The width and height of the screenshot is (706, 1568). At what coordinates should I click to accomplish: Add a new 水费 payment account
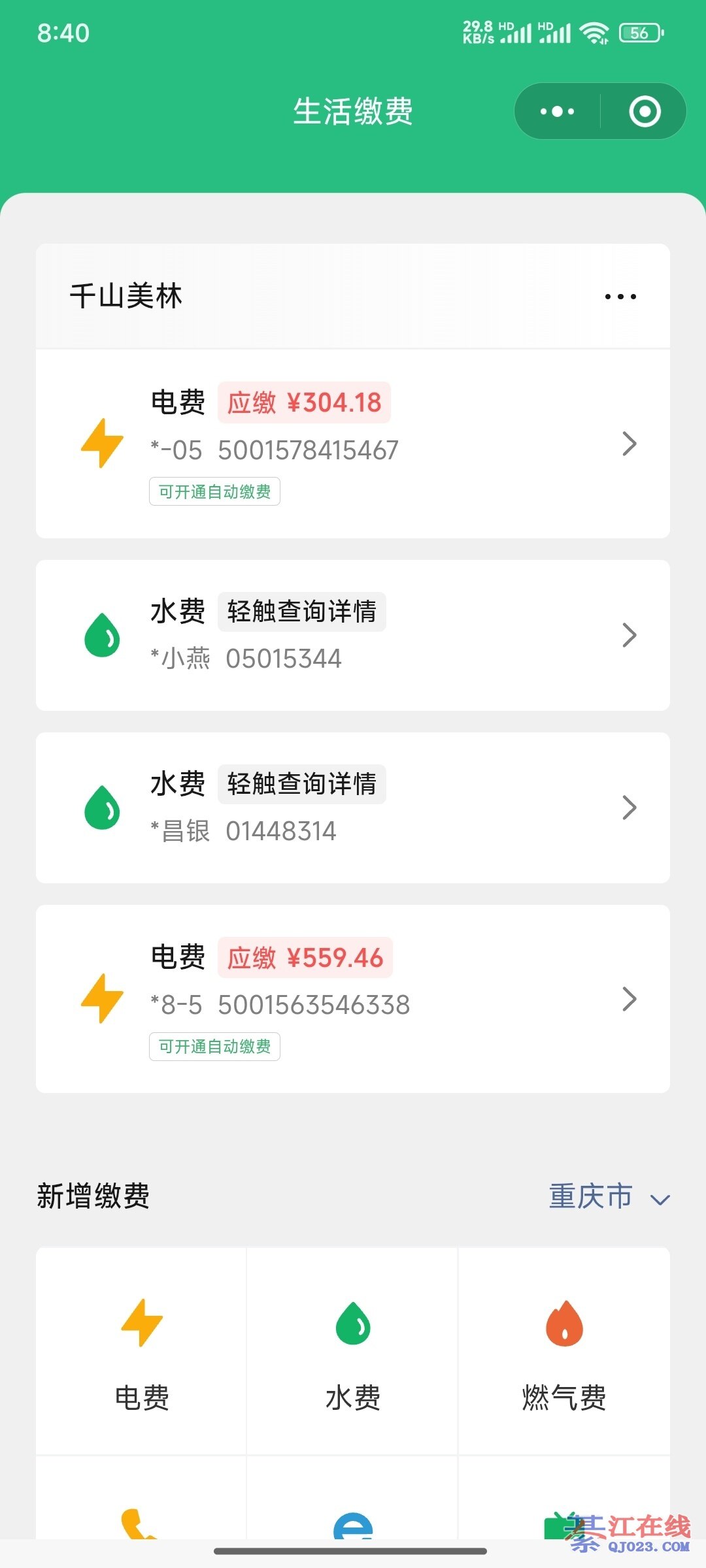353,1351
